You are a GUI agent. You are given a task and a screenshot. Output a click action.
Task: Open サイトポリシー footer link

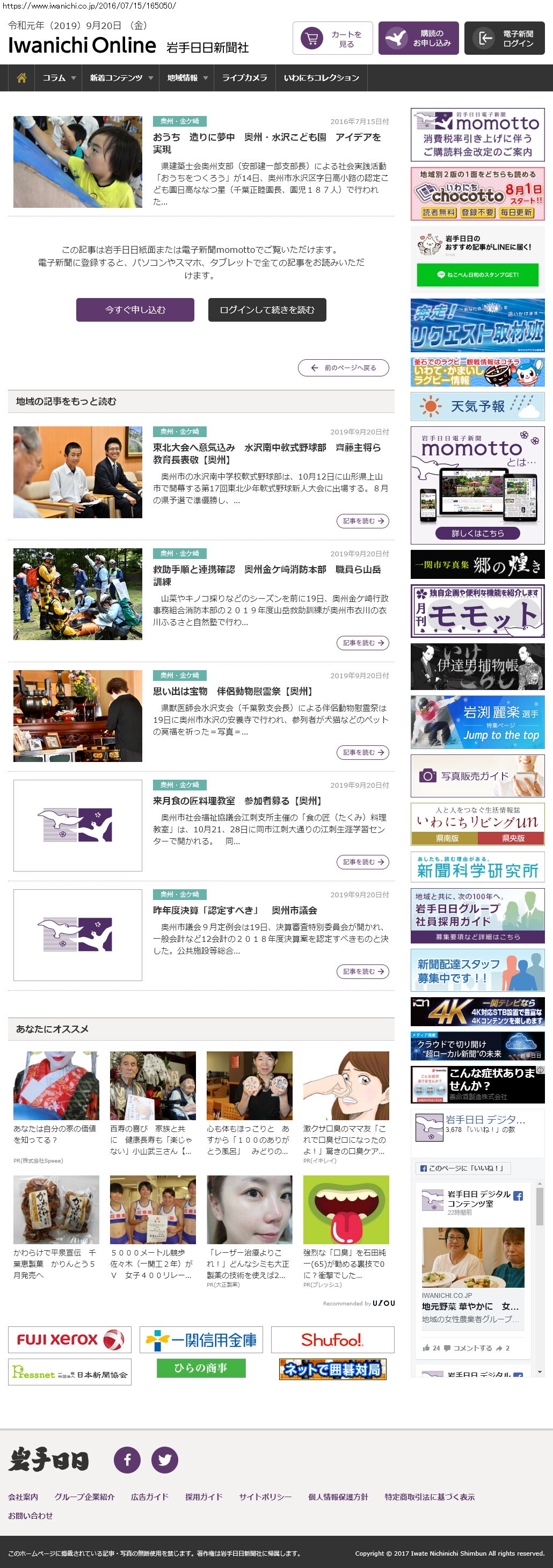click(x=265, y=1497)
